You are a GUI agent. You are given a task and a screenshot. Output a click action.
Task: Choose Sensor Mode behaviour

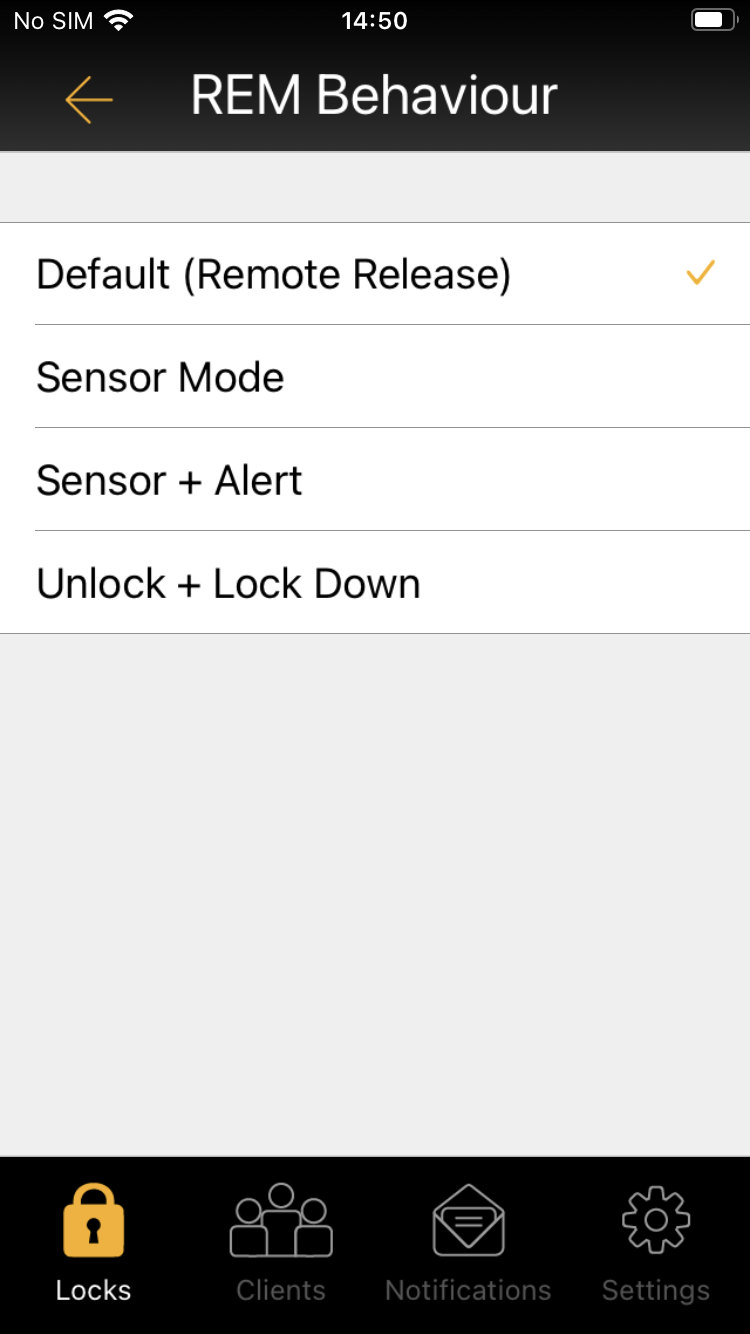click(x=375, y=377)
